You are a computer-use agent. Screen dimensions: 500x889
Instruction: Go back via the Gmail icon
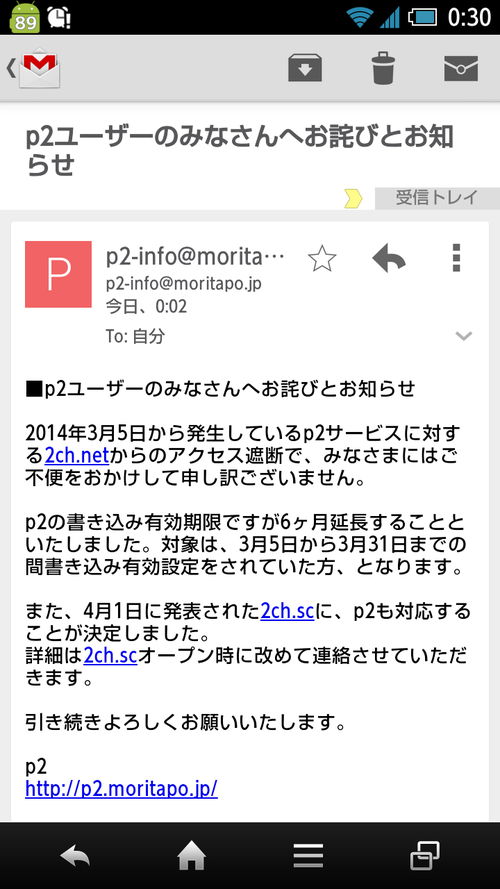click(x=34, y=69)
